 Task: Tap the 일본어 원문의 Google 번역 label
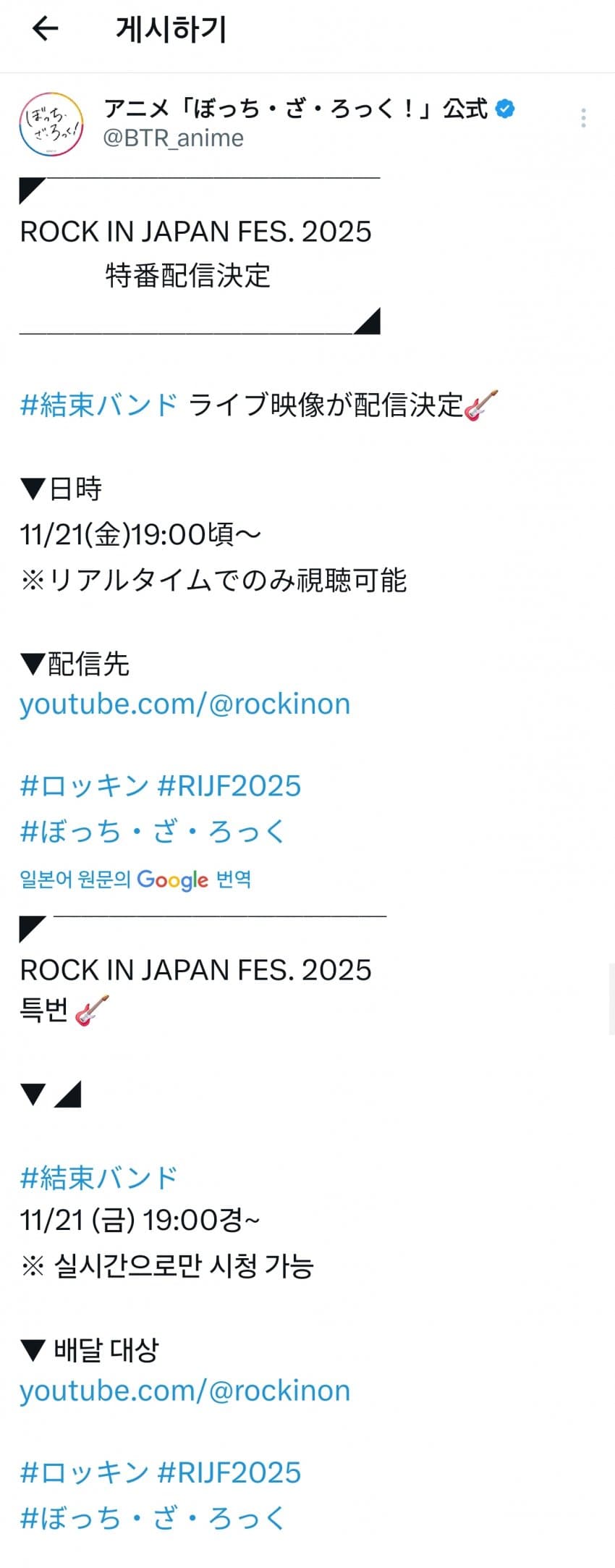pos(135,880)
